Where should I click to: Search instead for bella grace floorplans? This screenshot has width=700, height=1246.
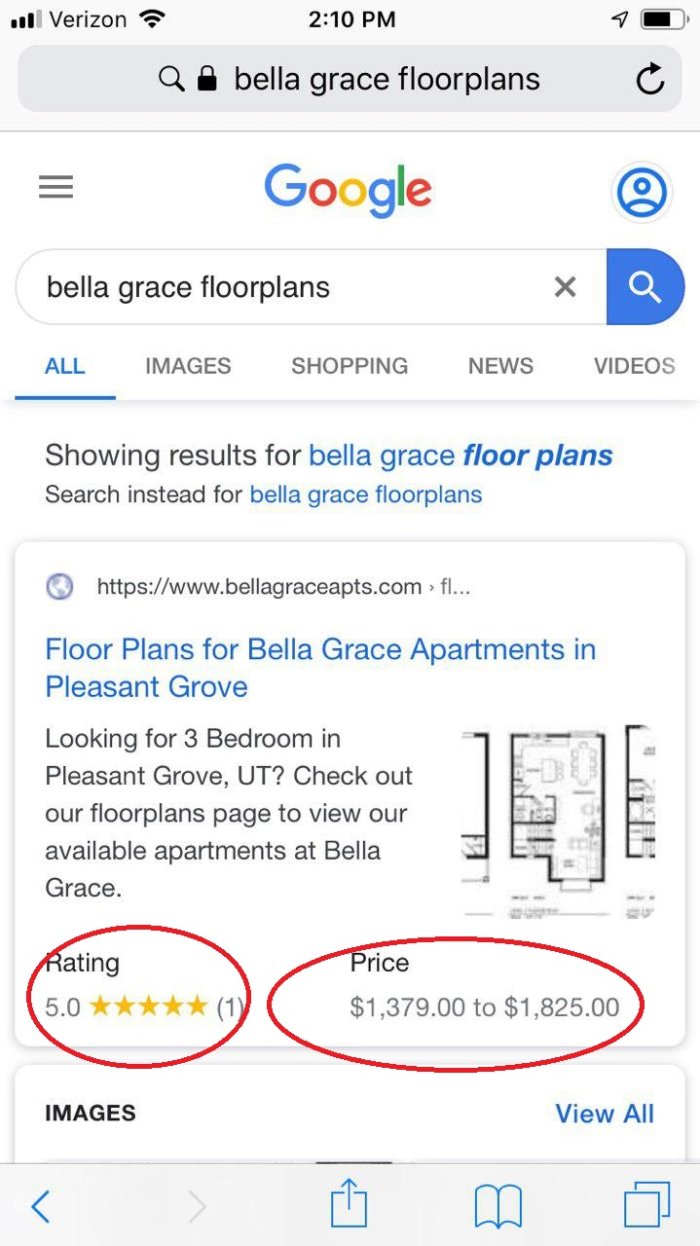[366, 495]
